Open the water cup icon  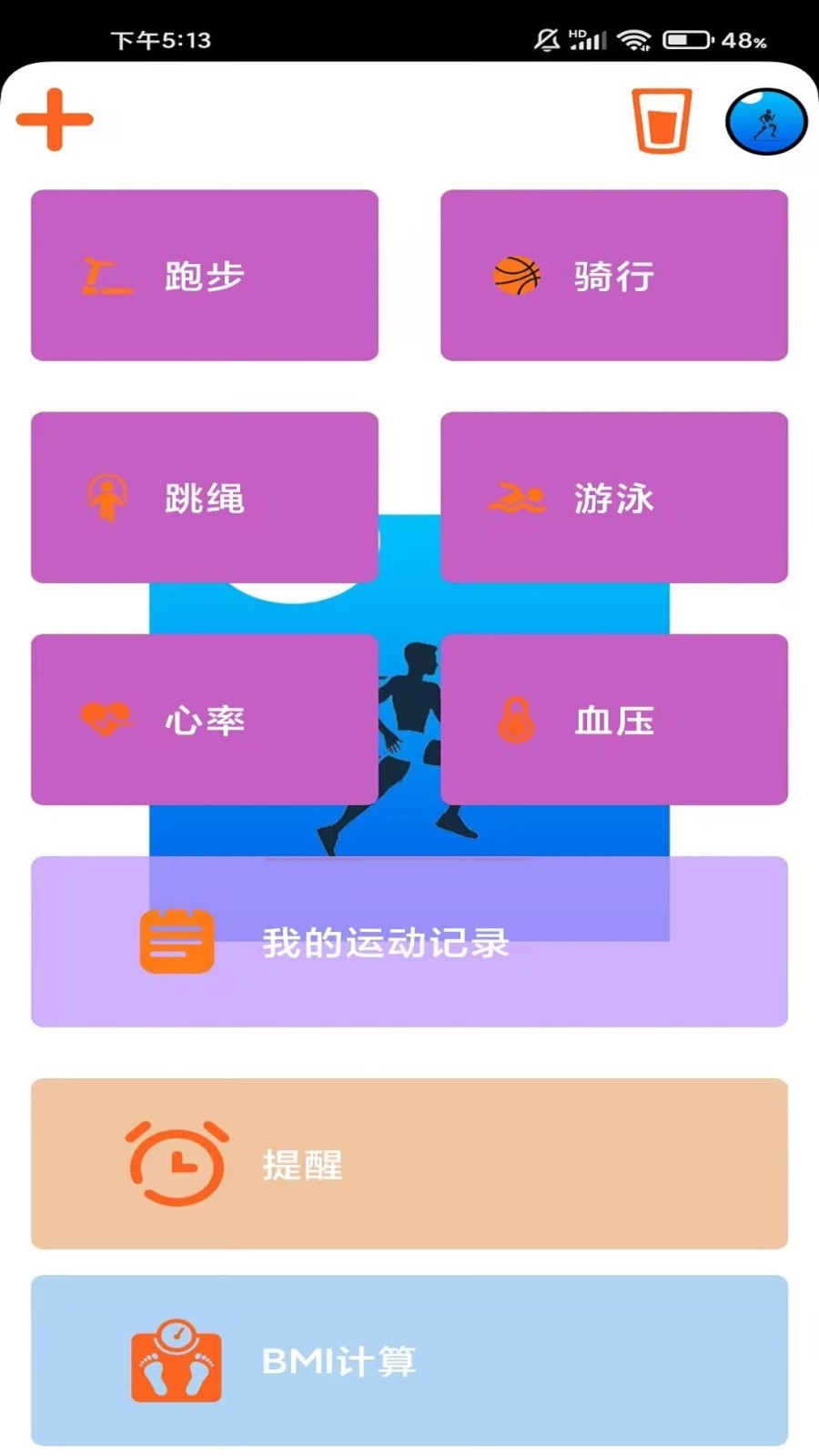pyautogui.click(x=662, y=120)
